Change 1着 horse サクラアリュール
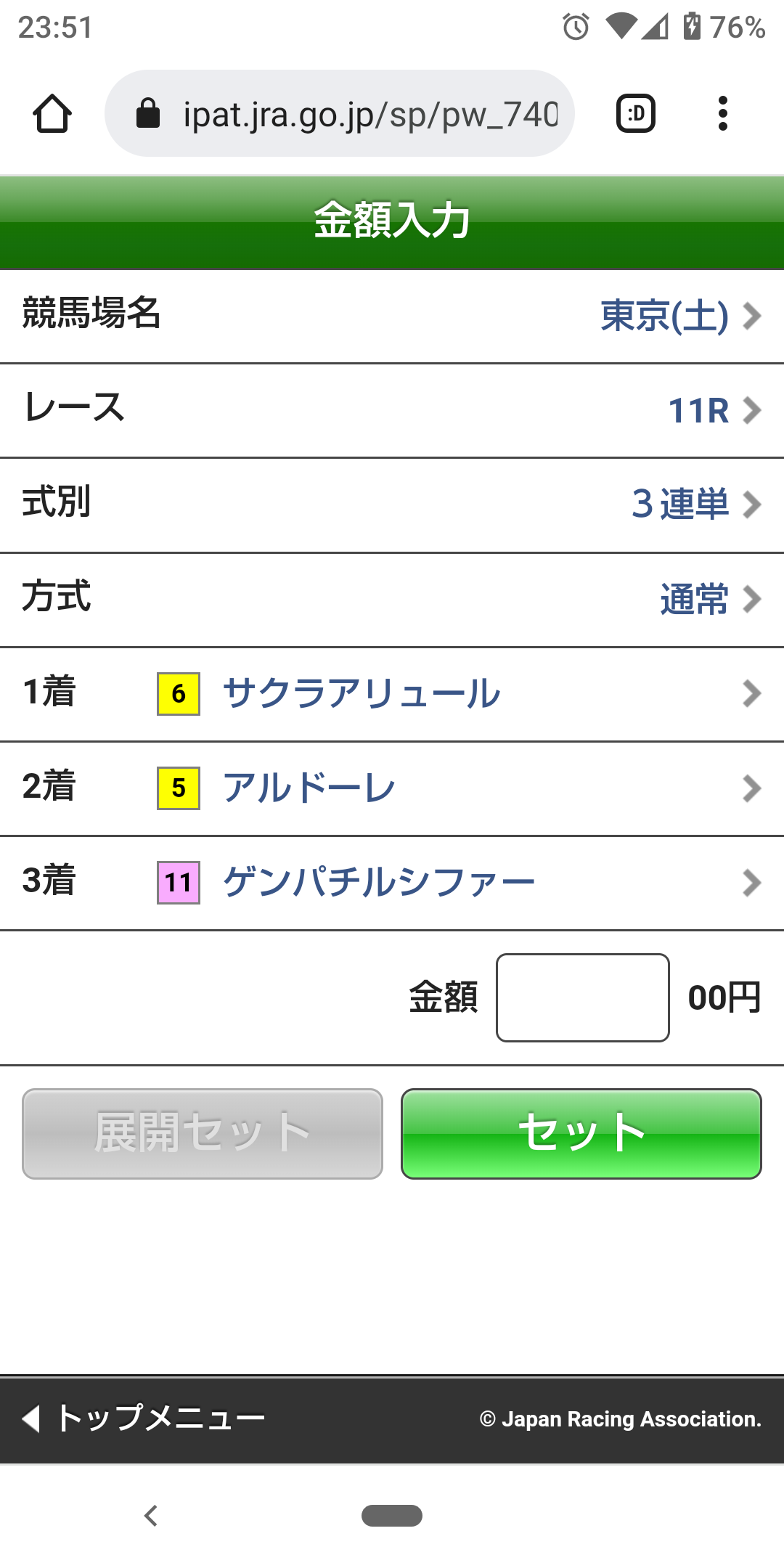Screen dimensions: 784x1568 (392, 694)
